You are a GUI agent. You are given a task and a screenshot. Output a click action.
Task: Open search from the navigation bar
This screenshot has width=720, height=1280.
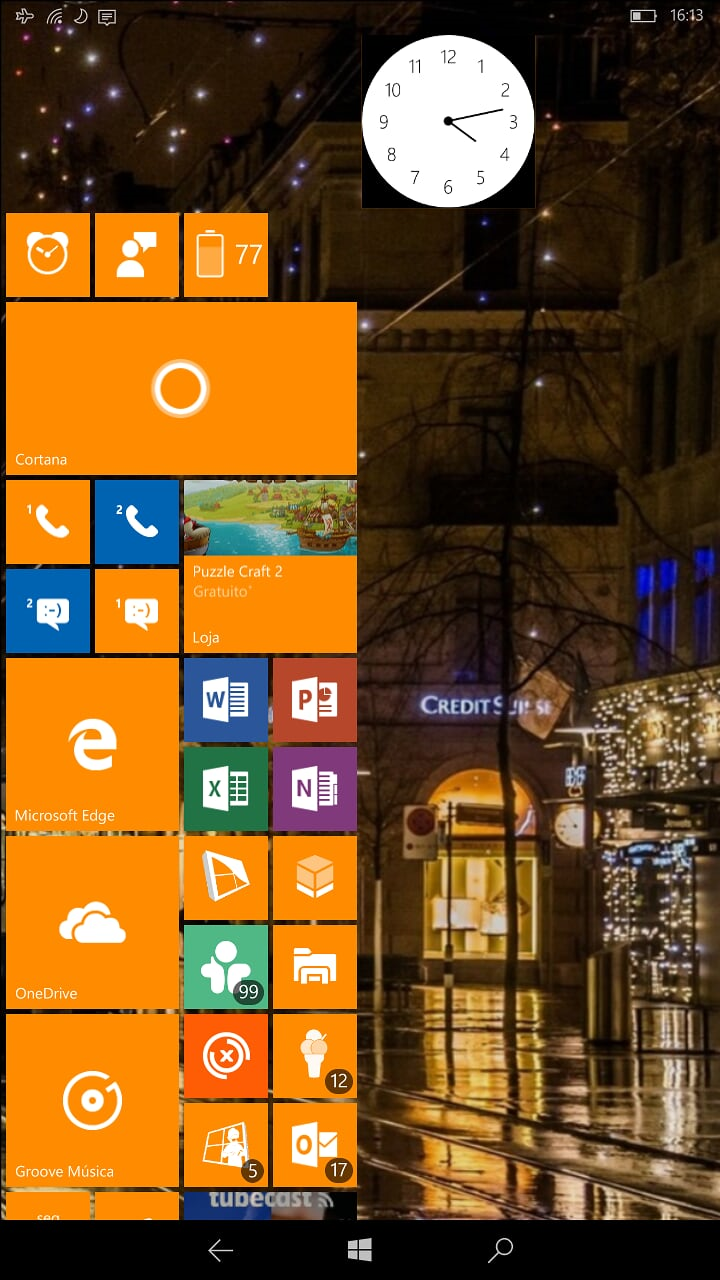[500, 1249]
